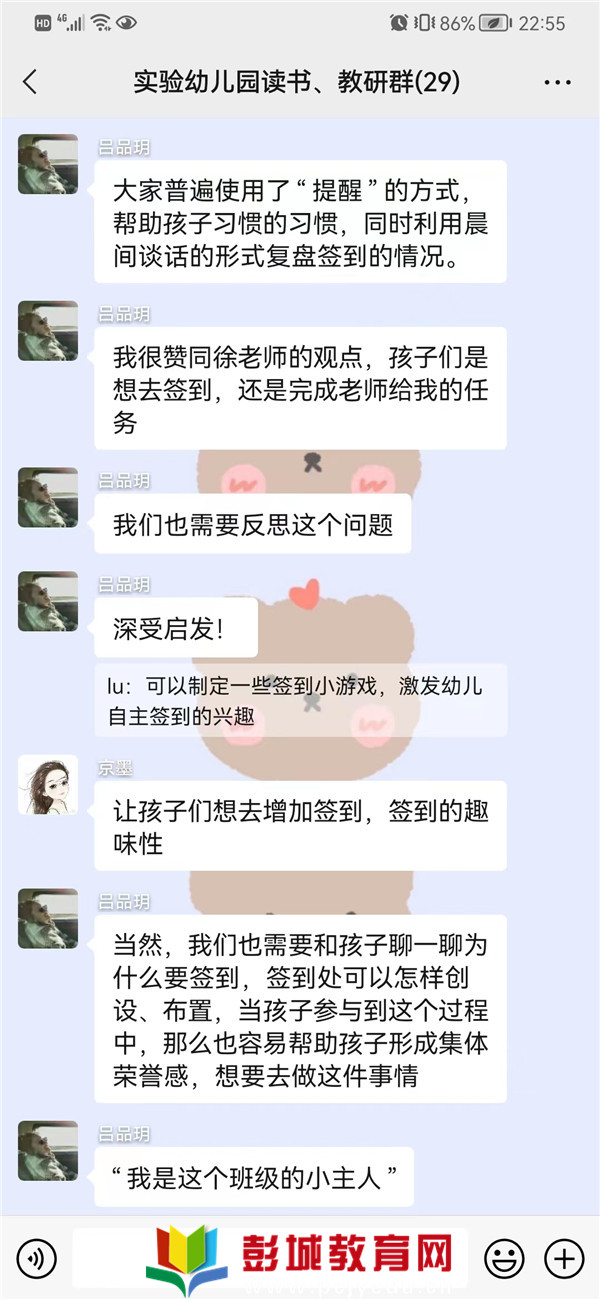This screenshot has width=600, height=1300.
Task: Open avatar beside 我们也需要反思这个问题 message
Action: (47, 498)
